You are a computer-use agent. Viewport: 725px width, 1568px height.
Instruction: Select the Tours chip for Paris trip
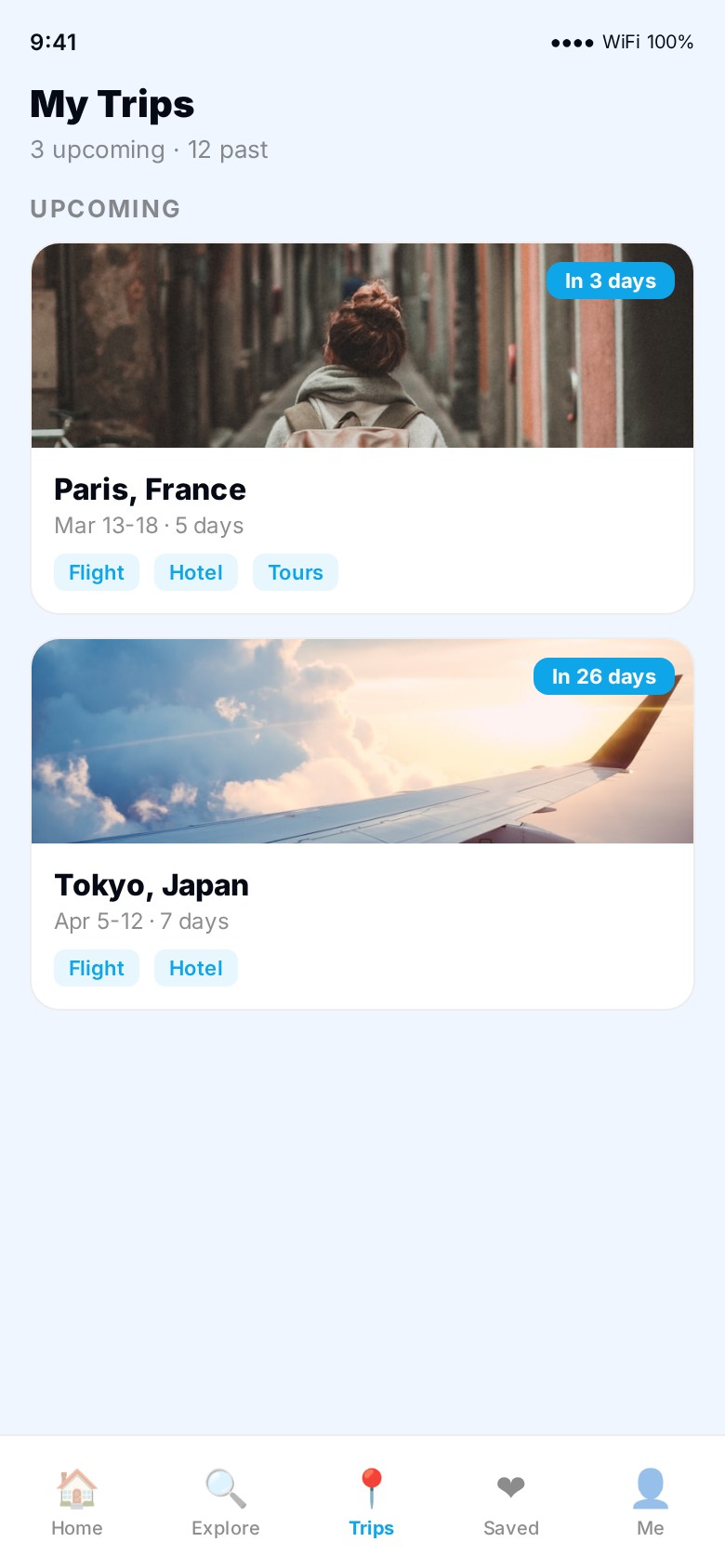[296, 572]
